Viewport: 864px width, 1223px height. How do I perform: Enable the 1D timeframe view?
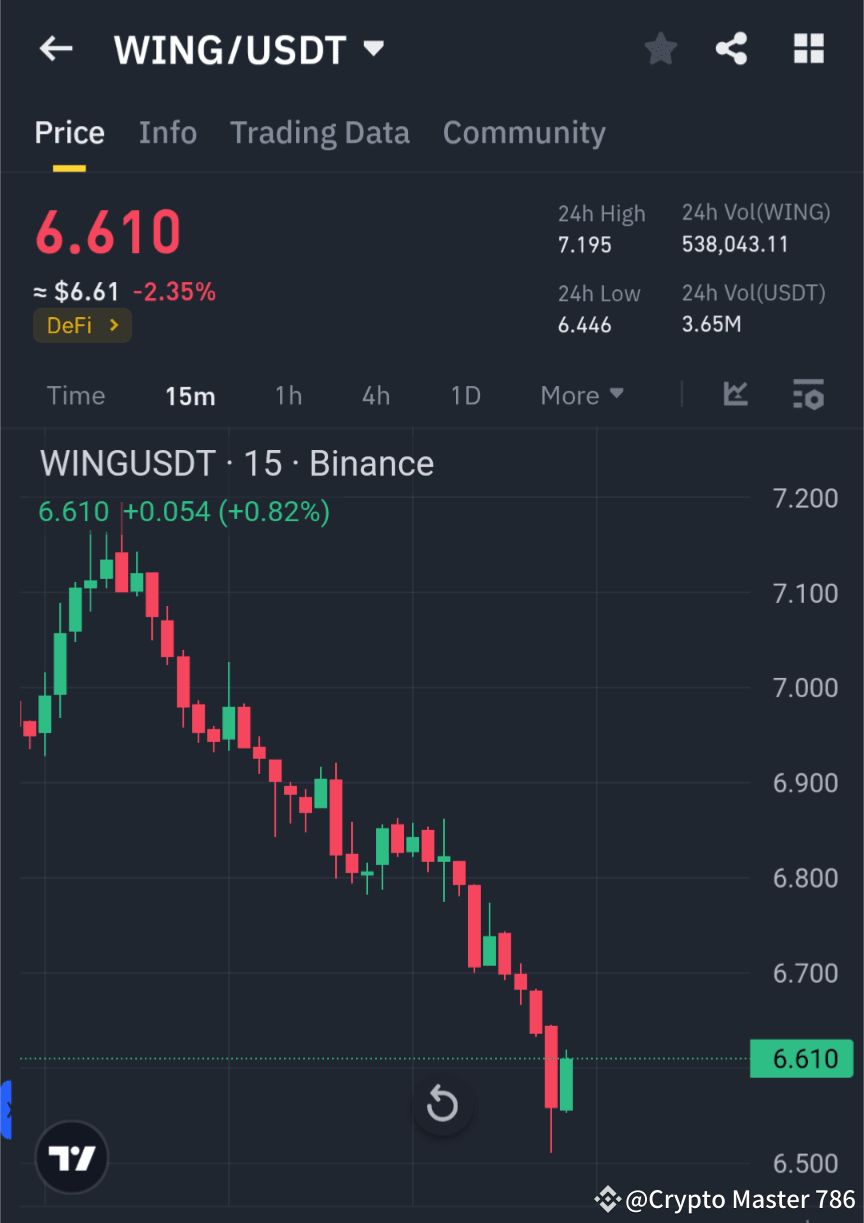coord(465,395)
